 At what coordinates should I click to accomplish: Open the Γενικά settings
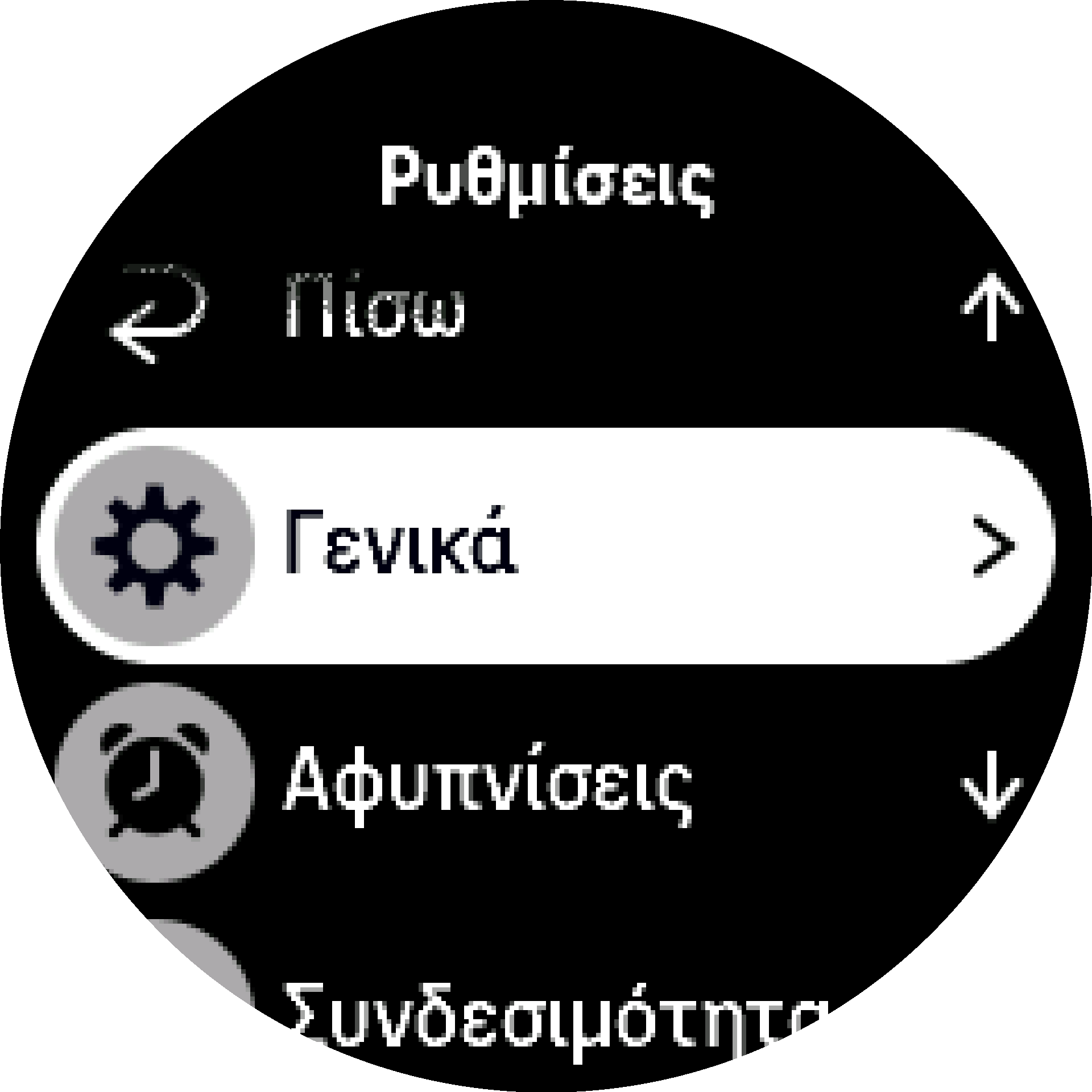[546, 546]
